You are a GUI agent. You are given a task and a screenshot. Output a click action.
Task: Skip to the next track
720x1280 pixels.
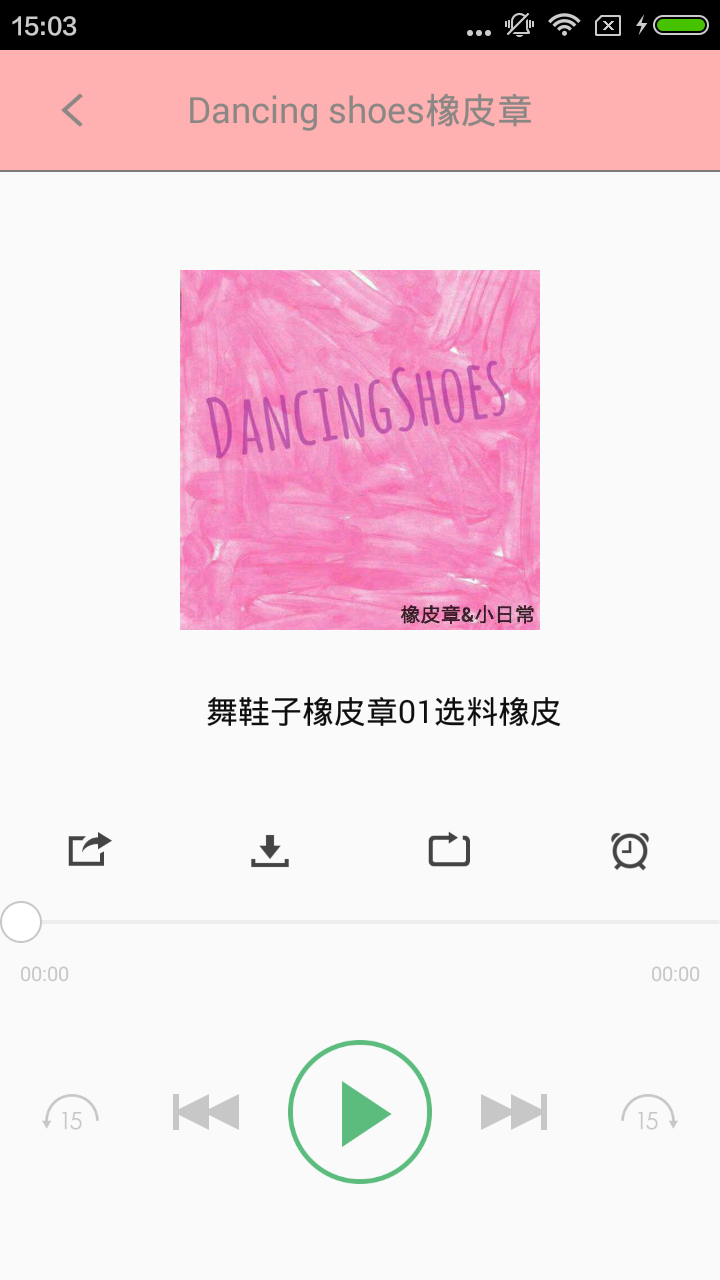[x=514, y=1112]
